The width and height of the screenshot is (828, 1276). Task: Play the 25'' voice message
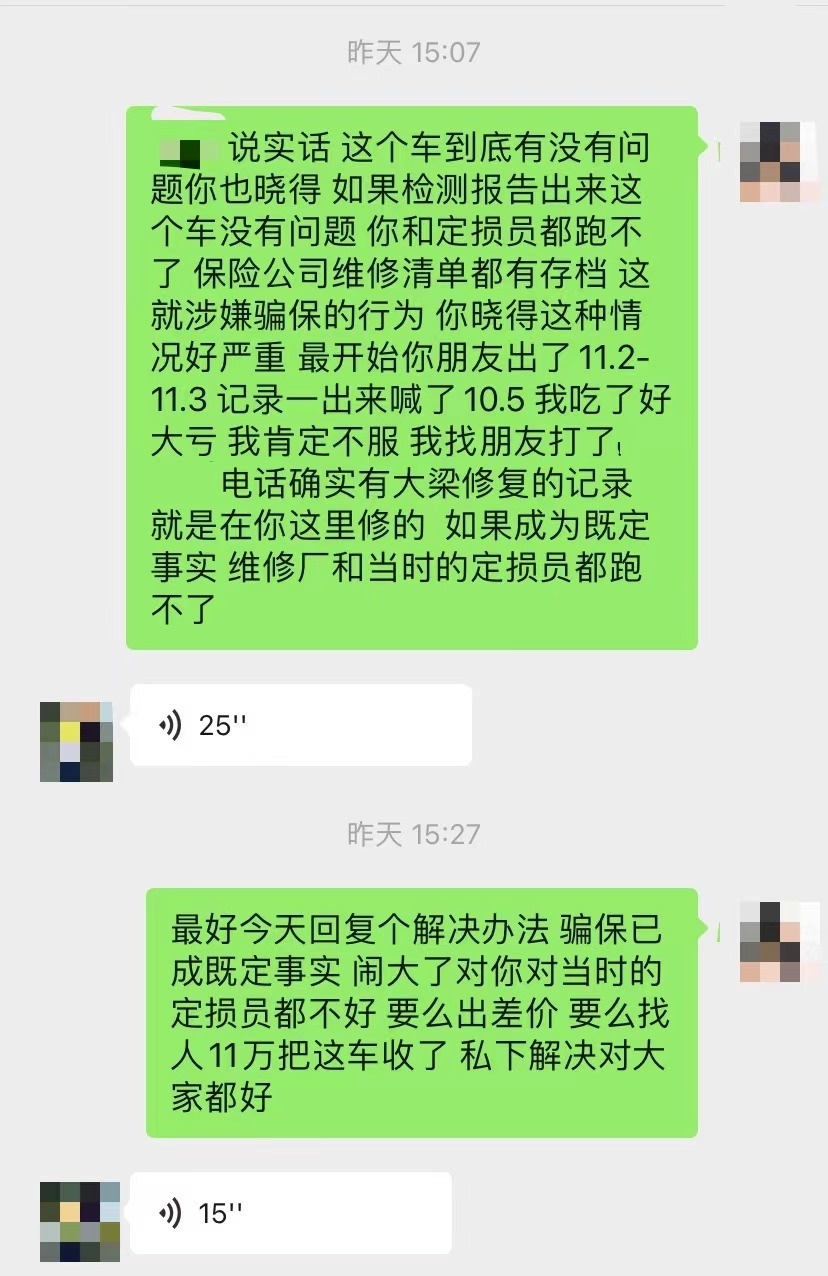click(300, 725)
